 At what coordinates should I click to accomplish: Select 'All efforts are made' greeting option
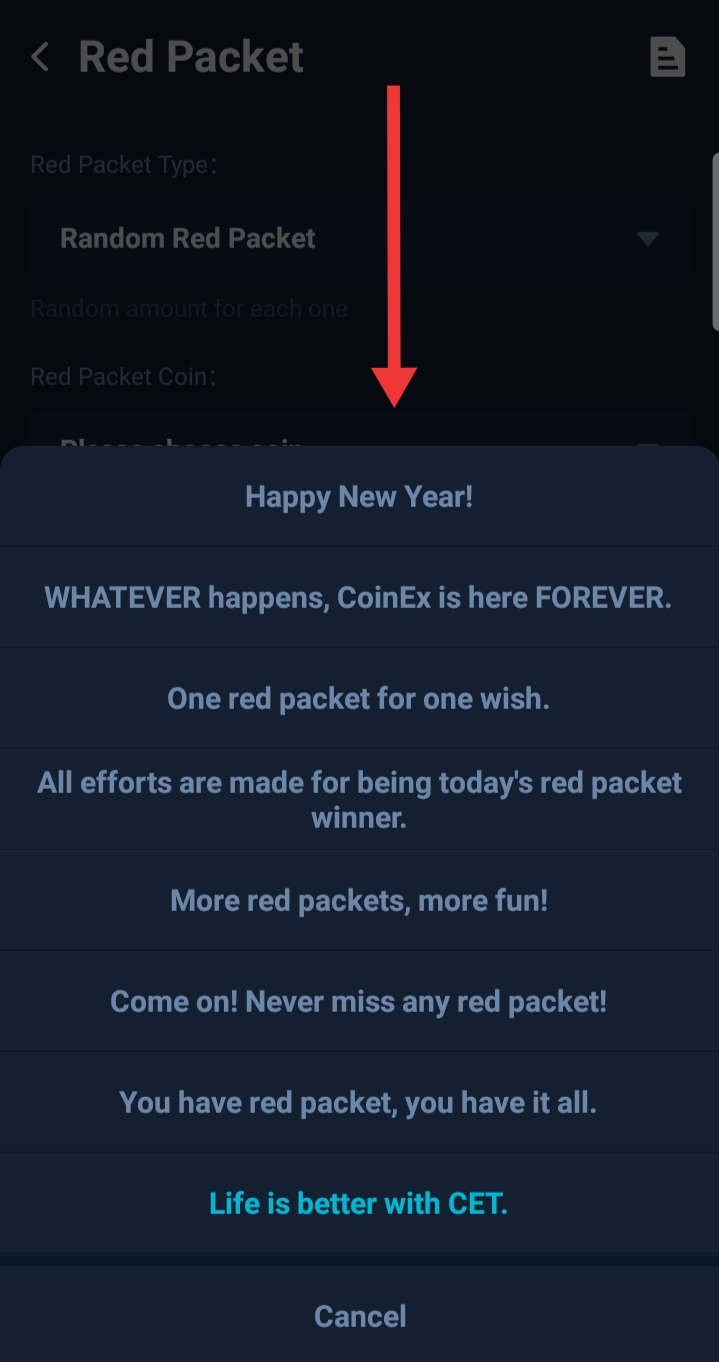(359, 800)
